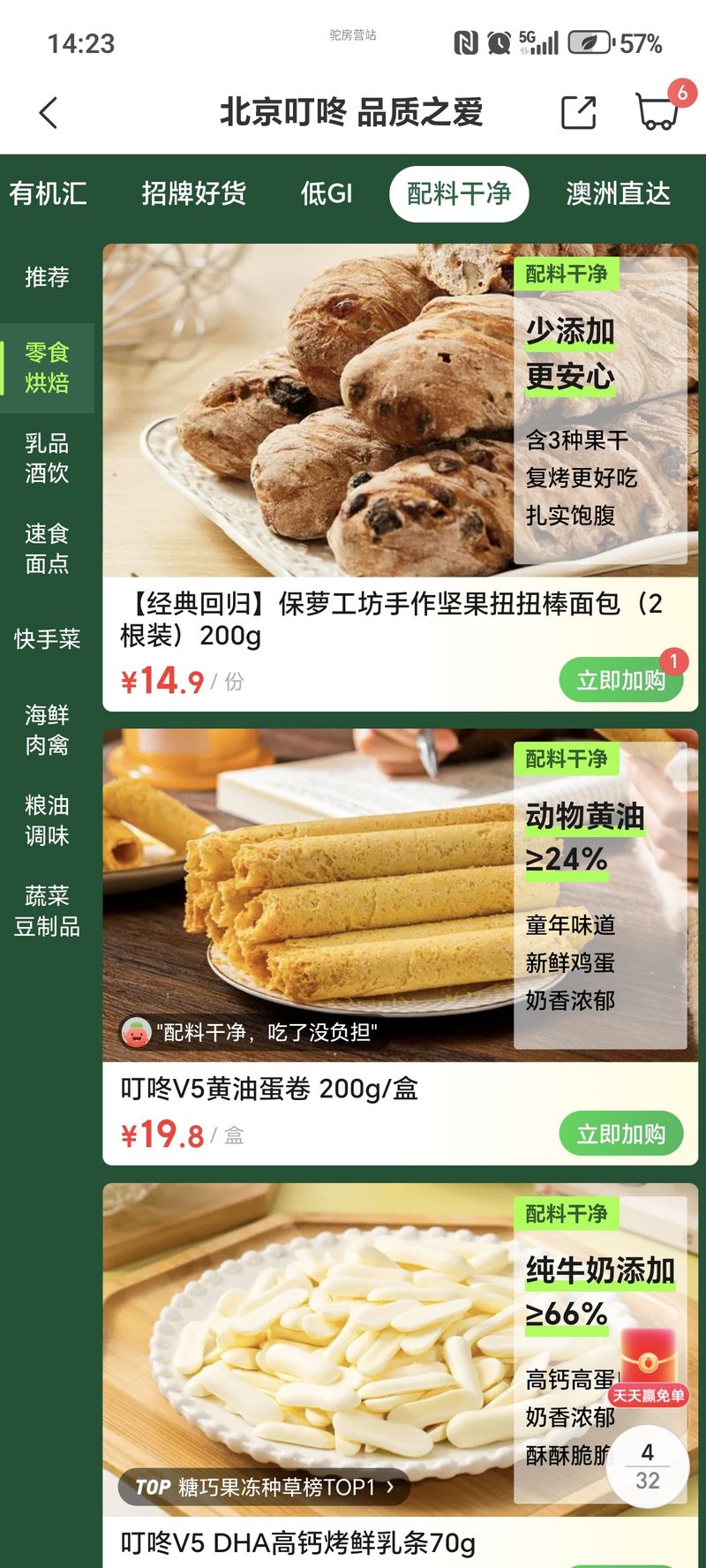Switch to the 快手菜 category
The height and width of the screenshot is (1568, 706).
(x=47, y=639)
